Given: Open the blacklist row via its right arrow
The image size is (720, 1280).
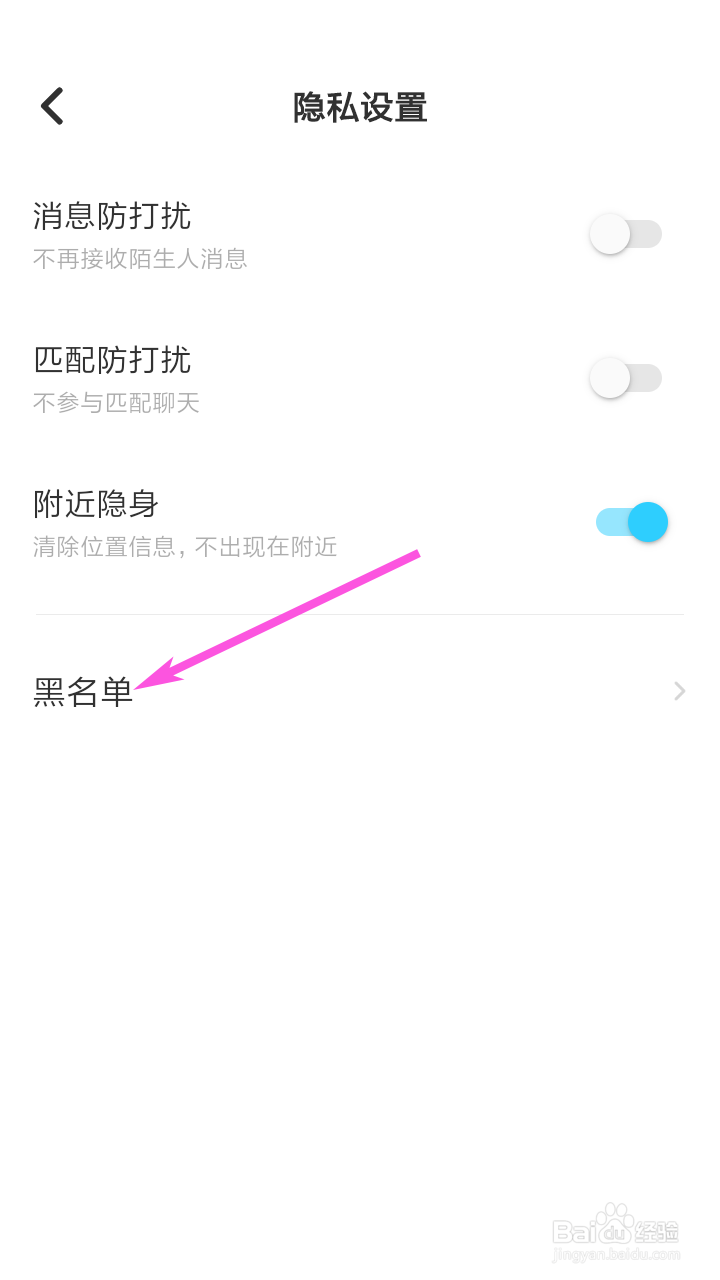Looking at the screenshot, I should [678, 691].
